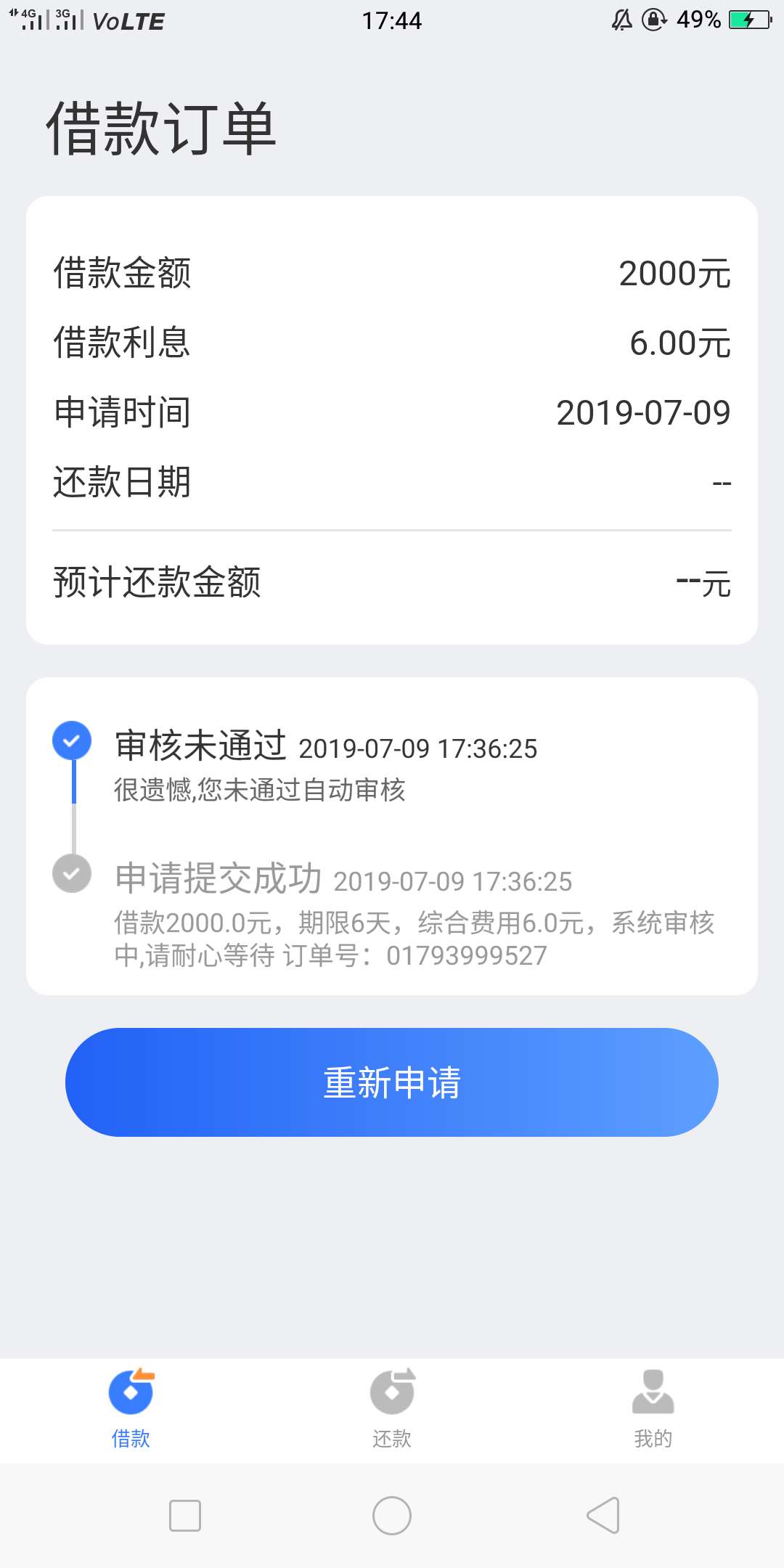The height and width of the screenshot is (1568, 784).
Task: Open the 我的 tab
Action: pyautogui.click(x=653, y=1410)
